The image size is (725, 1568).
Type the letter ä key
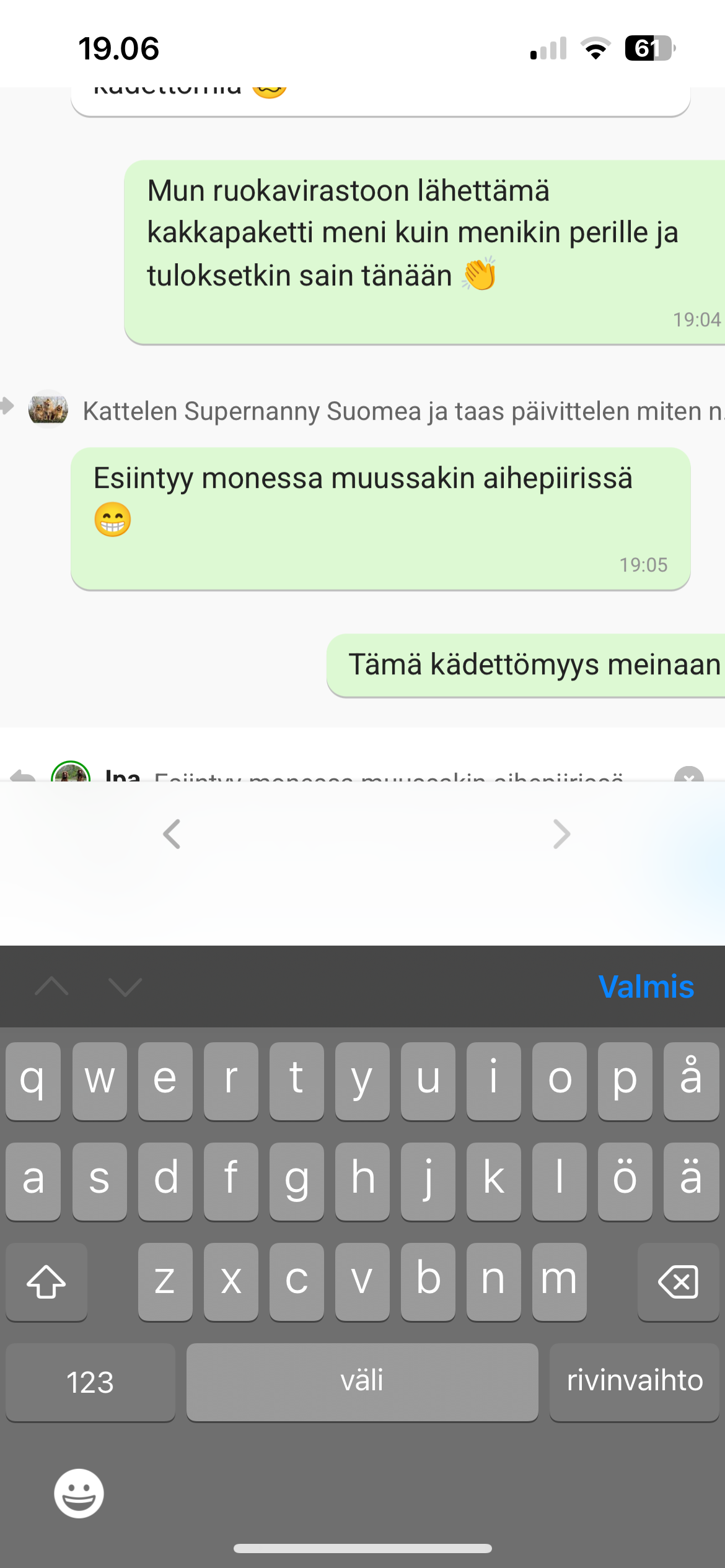(x=690, y=1181)
